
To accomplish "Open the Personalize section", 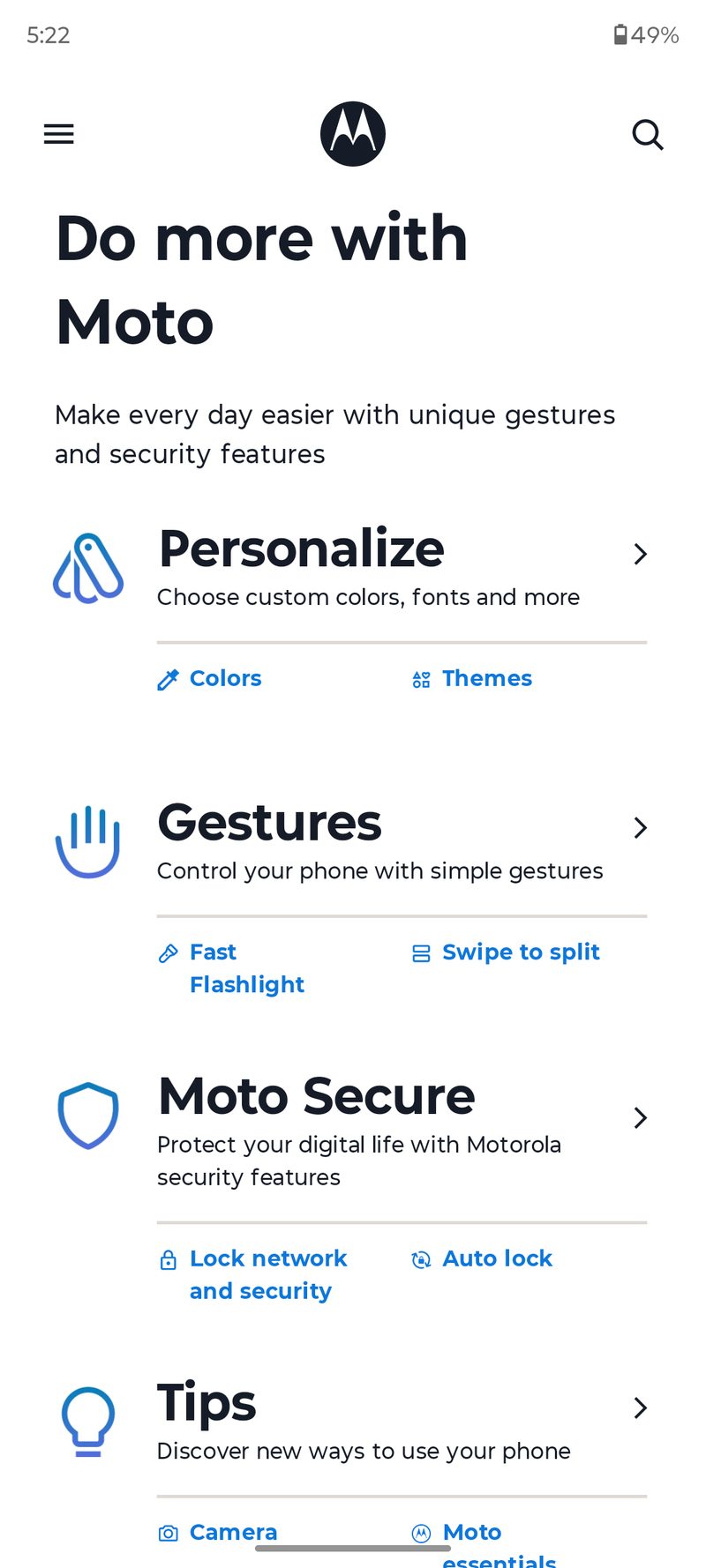I will point(302,549).
